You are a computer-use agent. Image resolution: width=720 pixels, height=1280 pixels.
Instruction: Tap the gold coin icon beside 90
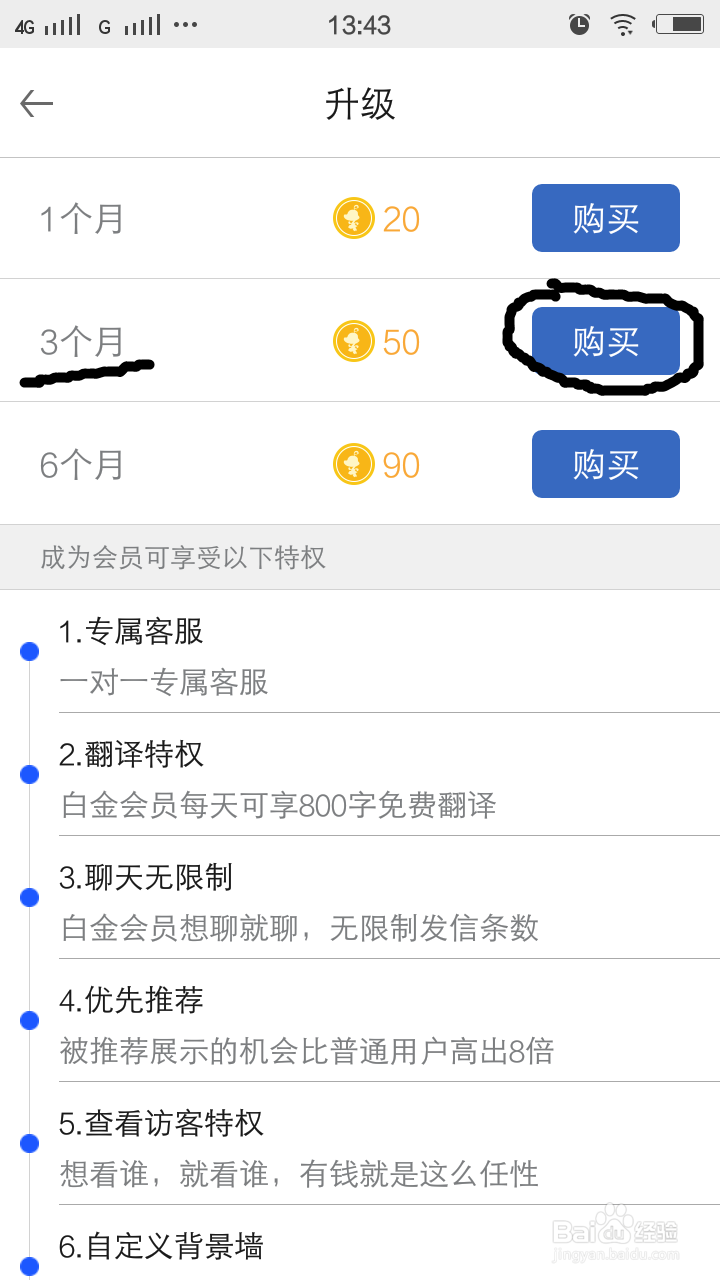[352, 464]
